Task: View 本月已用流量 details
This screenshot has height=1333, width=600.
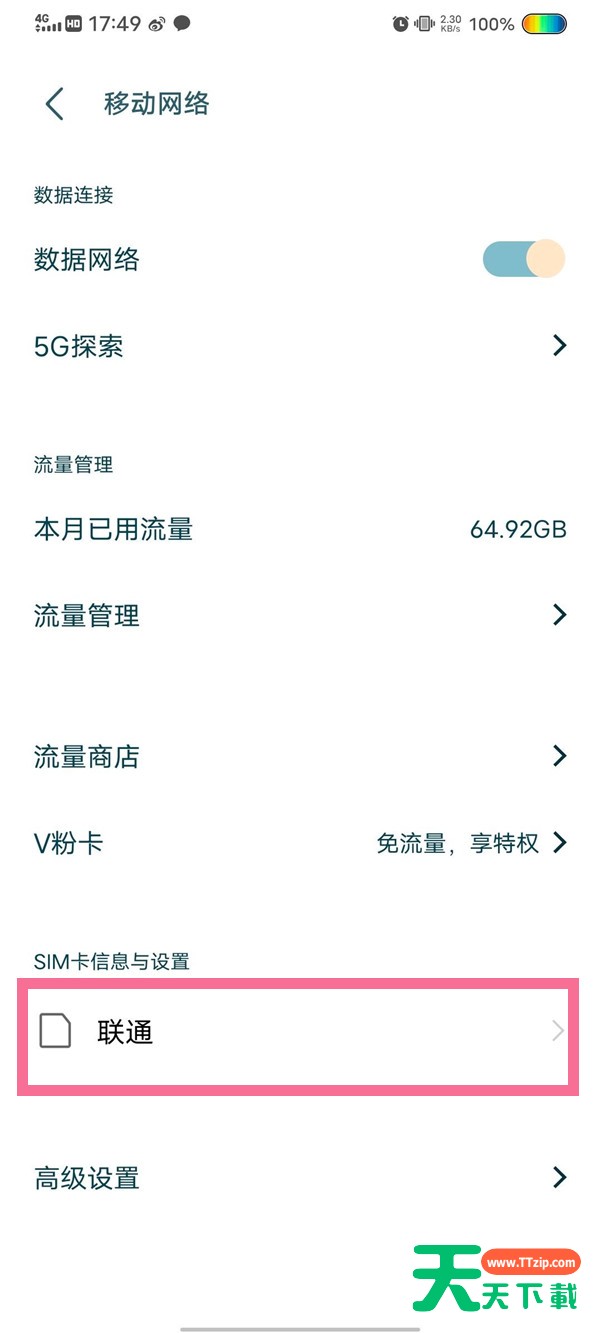Action: tap(300, 529)
